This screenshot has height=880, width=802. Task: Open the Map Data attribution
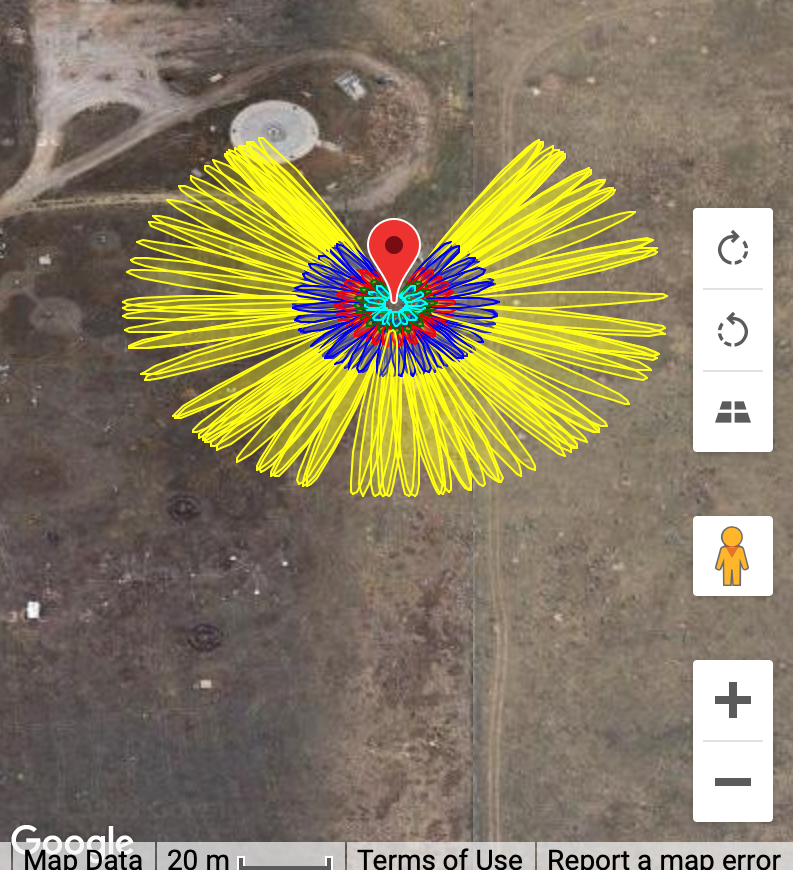point(83,859)
